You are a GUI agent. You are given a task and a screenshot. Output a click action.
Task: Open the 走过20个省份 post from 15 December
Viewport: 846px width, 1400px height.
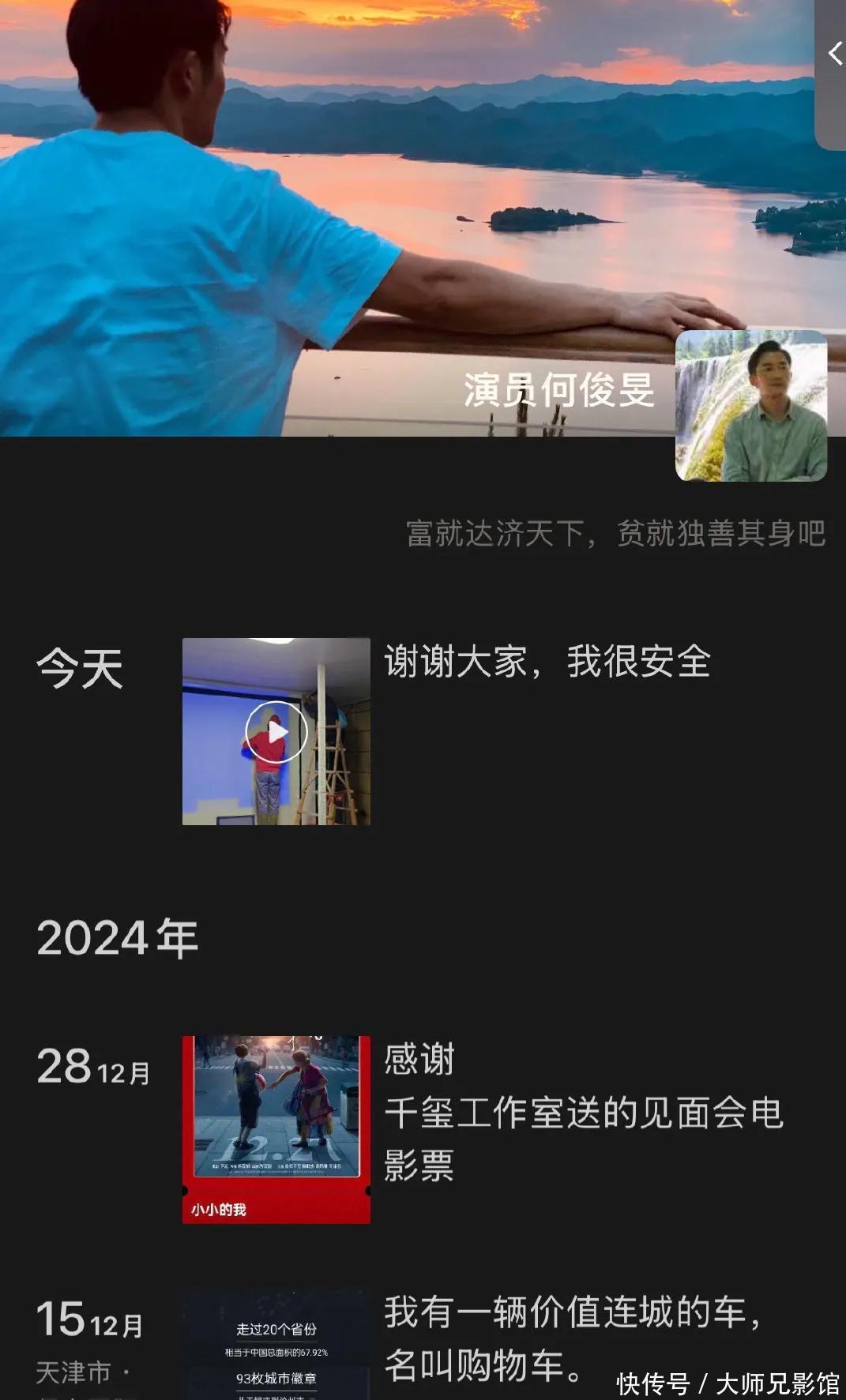(x=276, y=1346)
